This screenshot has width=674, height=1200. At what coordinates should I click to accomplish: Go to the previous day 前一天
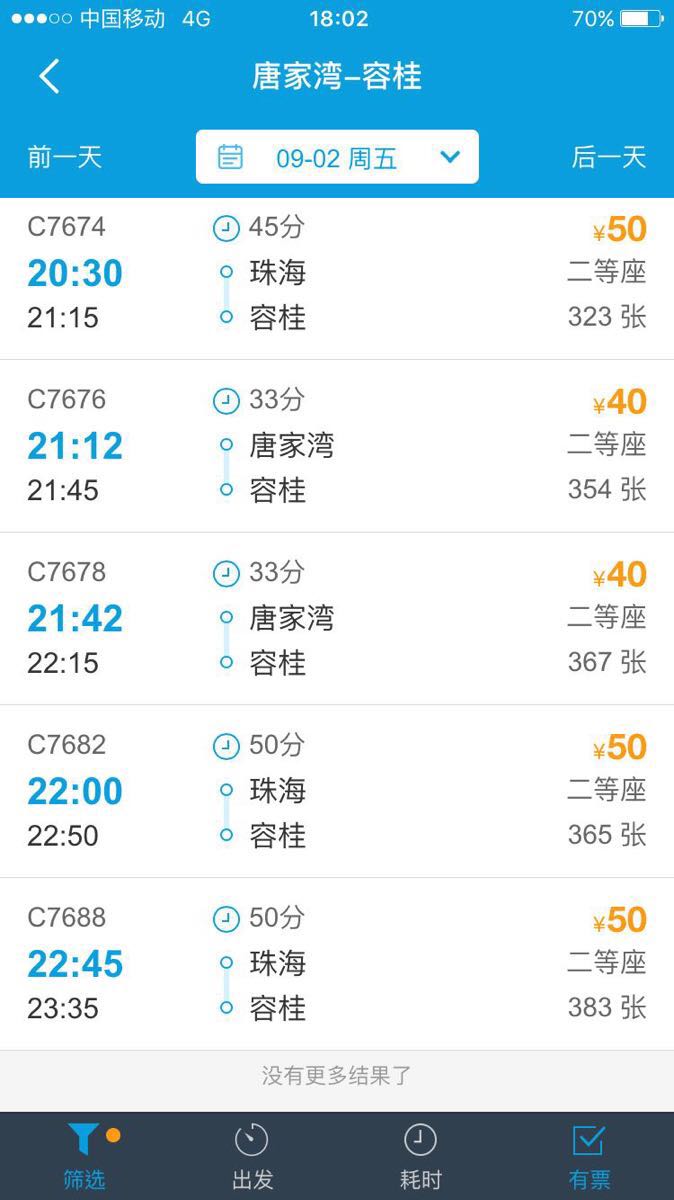65,157
